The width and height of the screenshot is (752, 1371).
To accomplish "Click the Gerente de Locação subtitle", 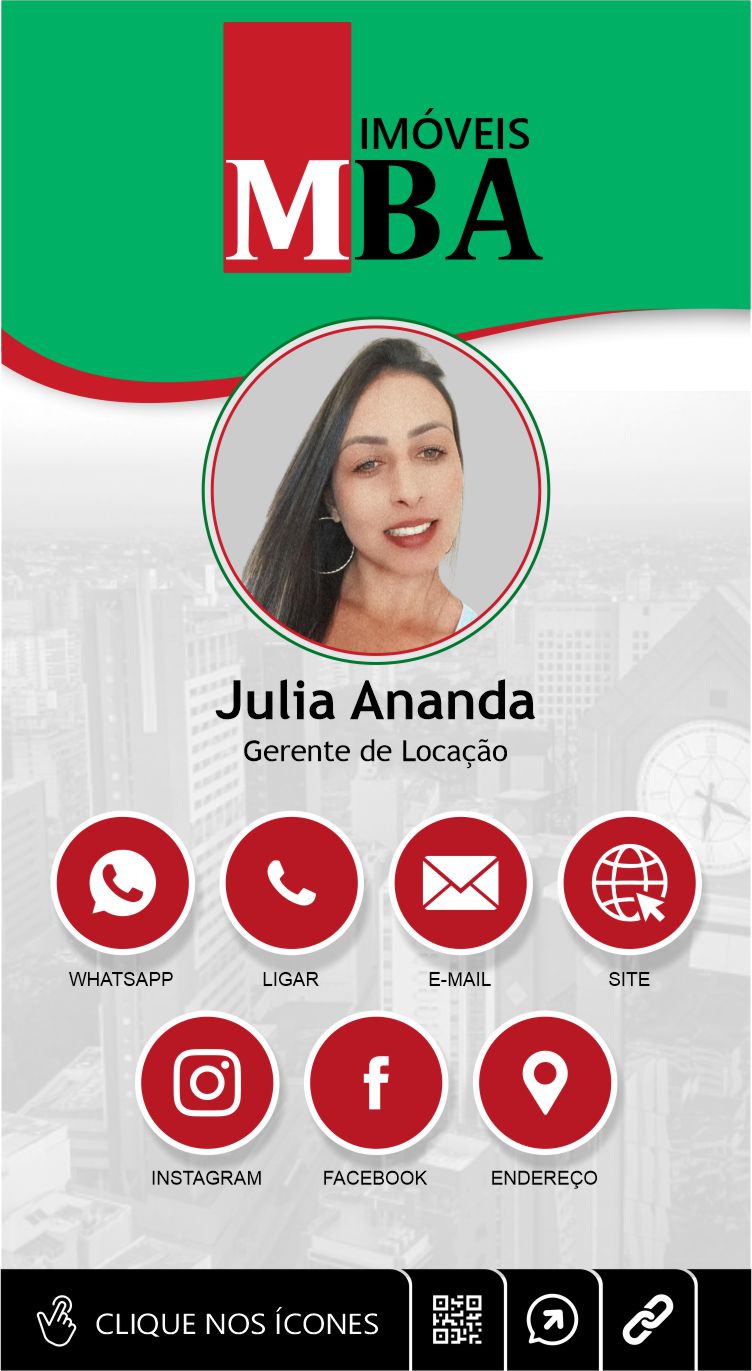I will coord(376,751).
